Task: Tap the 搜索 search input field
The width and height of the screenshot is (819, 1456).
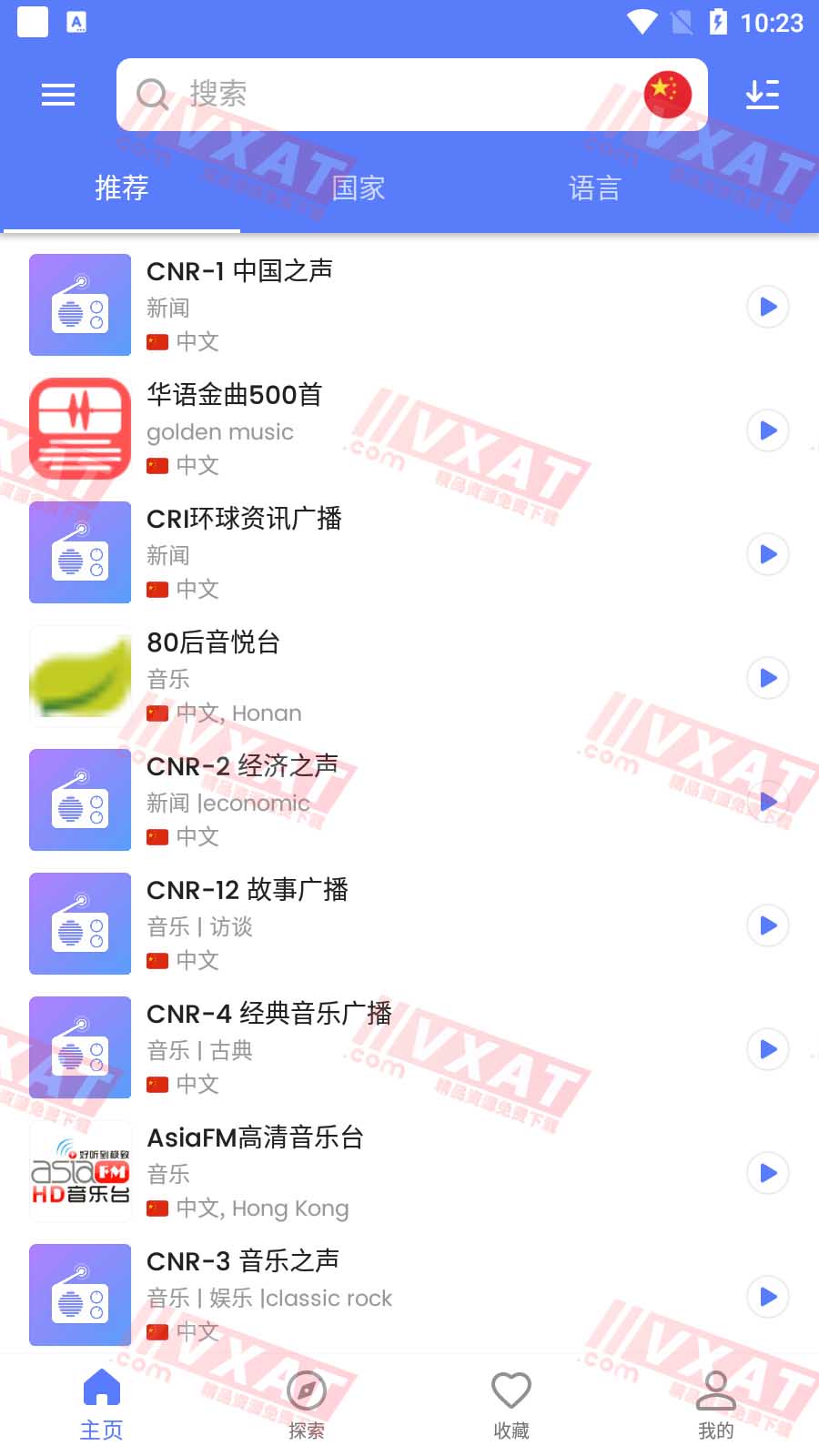Action: tap(364, 94)
